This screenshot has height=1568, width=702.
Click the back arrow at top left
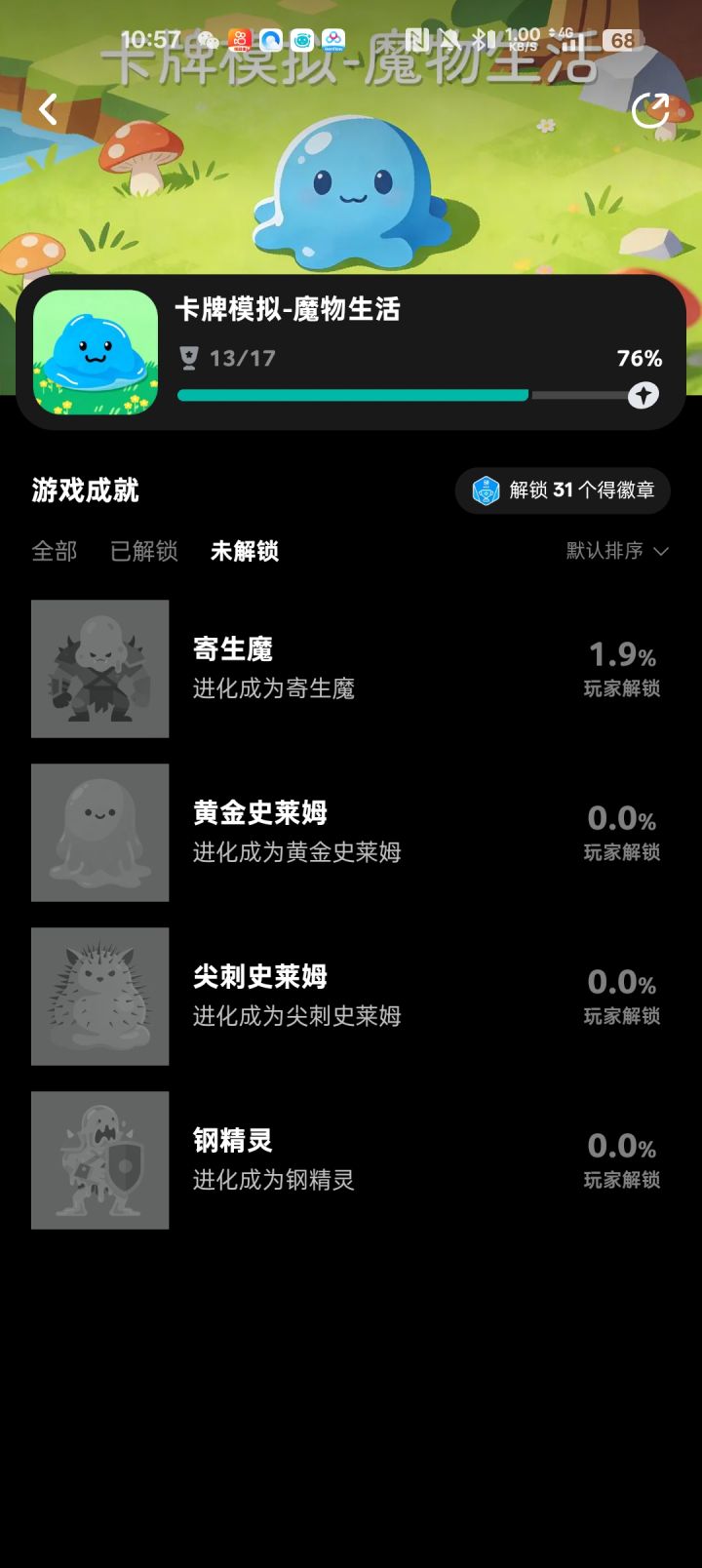click(46, 109)
